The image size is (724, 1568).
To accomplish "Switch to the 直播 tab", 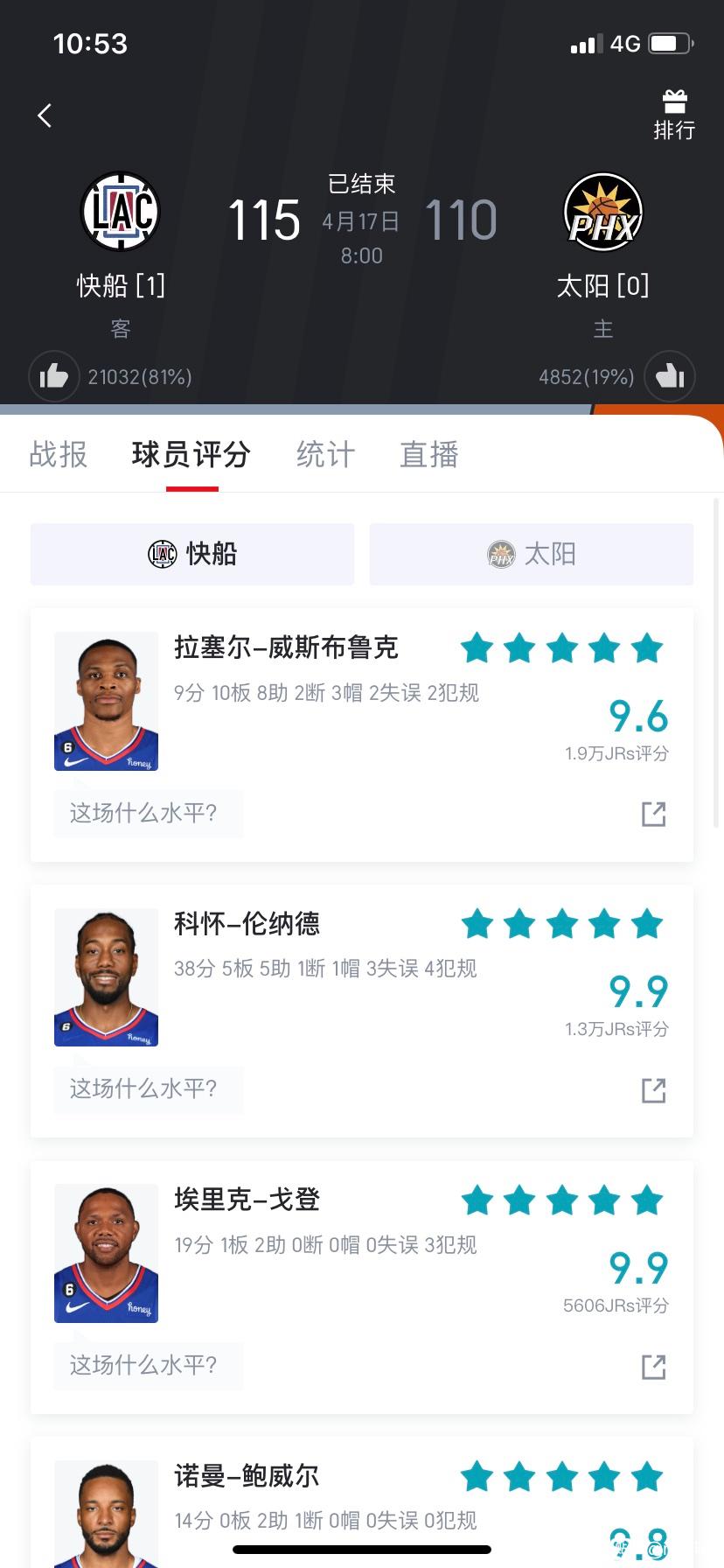I will [x=429, y=454].
